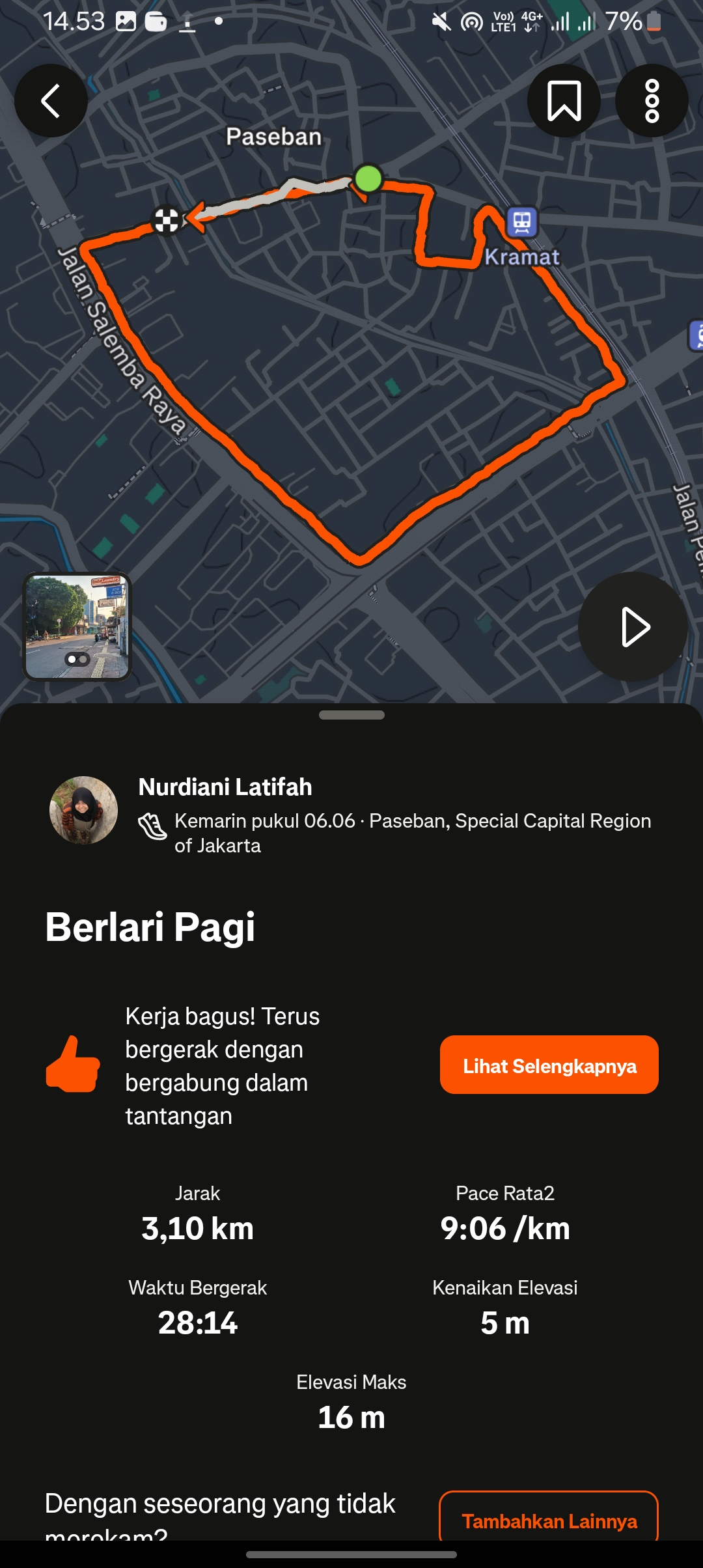Tap the battery indicator in the status bar

coord(653,22)
